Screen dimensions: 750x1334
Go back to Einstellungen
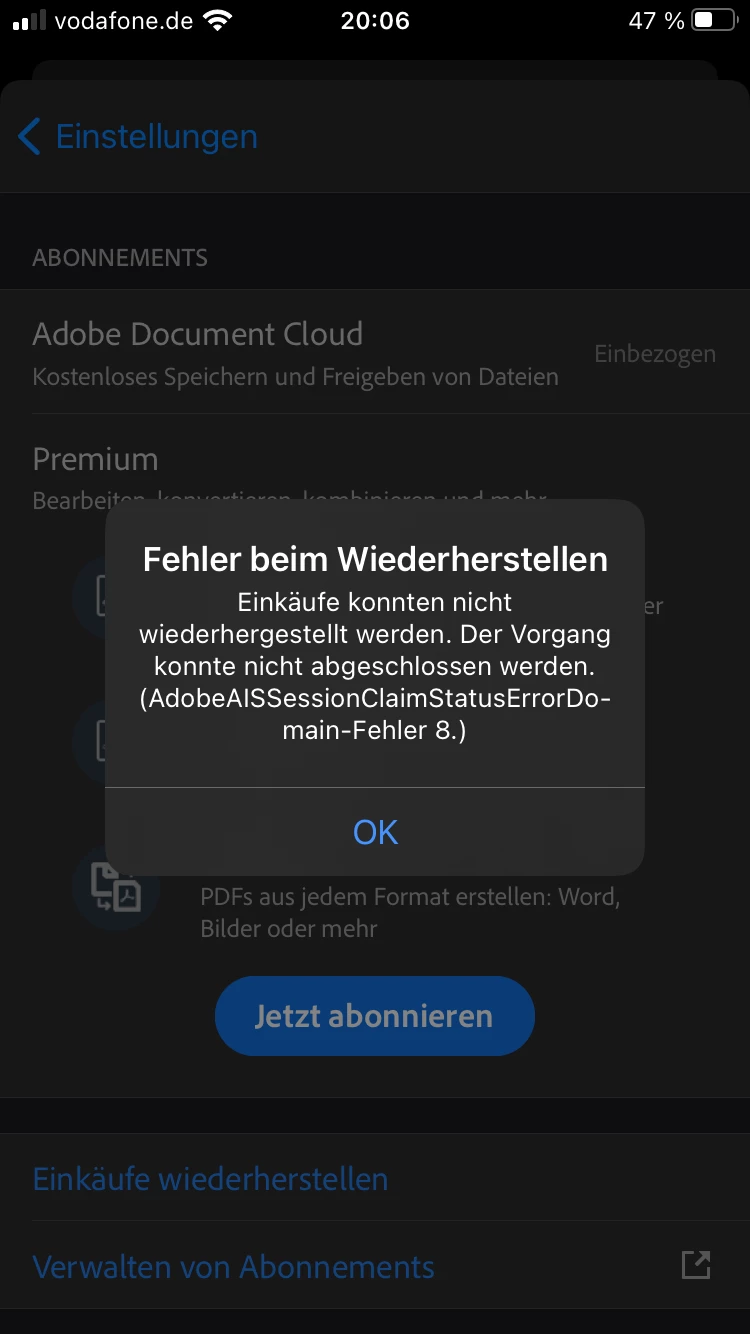pos(138,136)
